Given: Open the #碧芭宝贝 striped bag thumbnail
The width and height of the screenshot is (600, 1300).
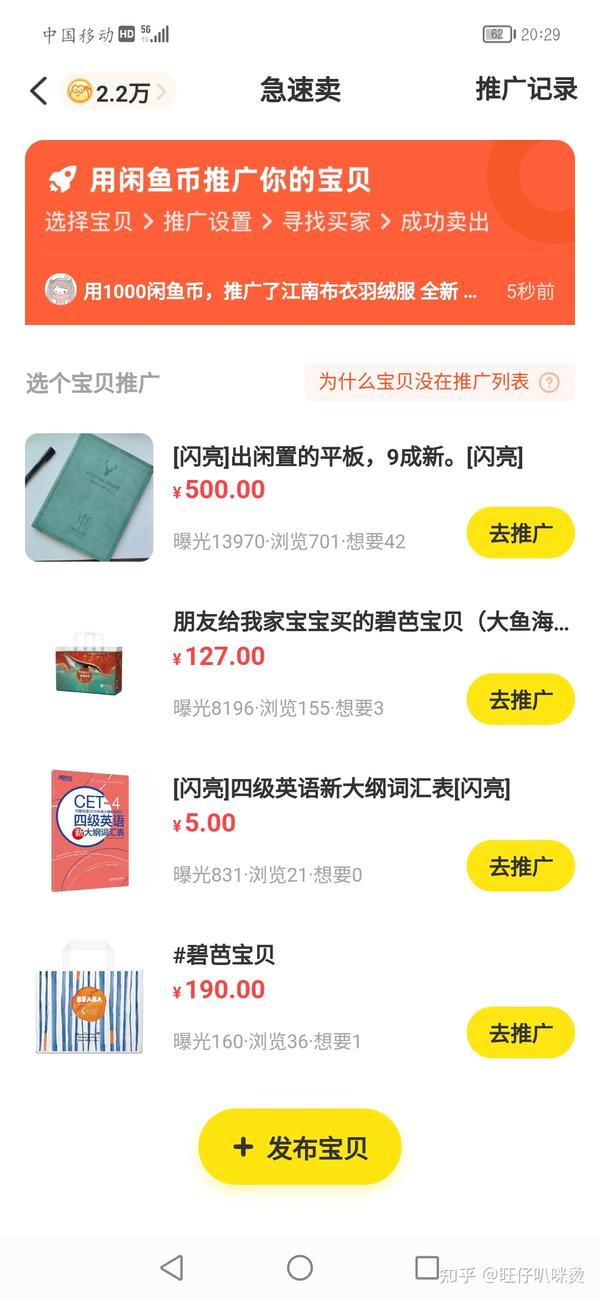Looking at the screenshot, I should pyautogui.click(x=89, y=996).
